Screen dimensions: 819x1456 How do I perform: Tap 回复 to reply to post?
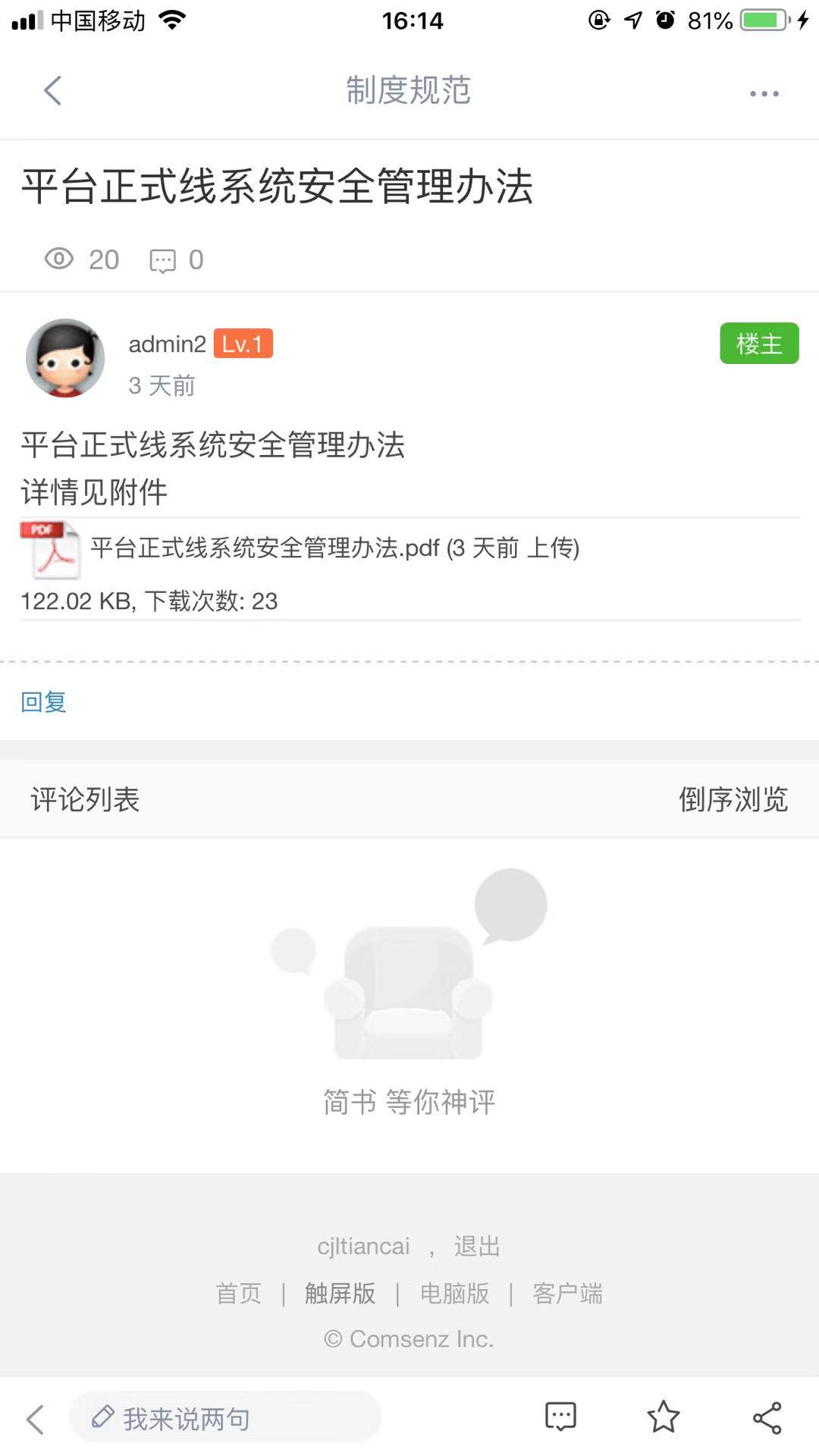point(43,702)
